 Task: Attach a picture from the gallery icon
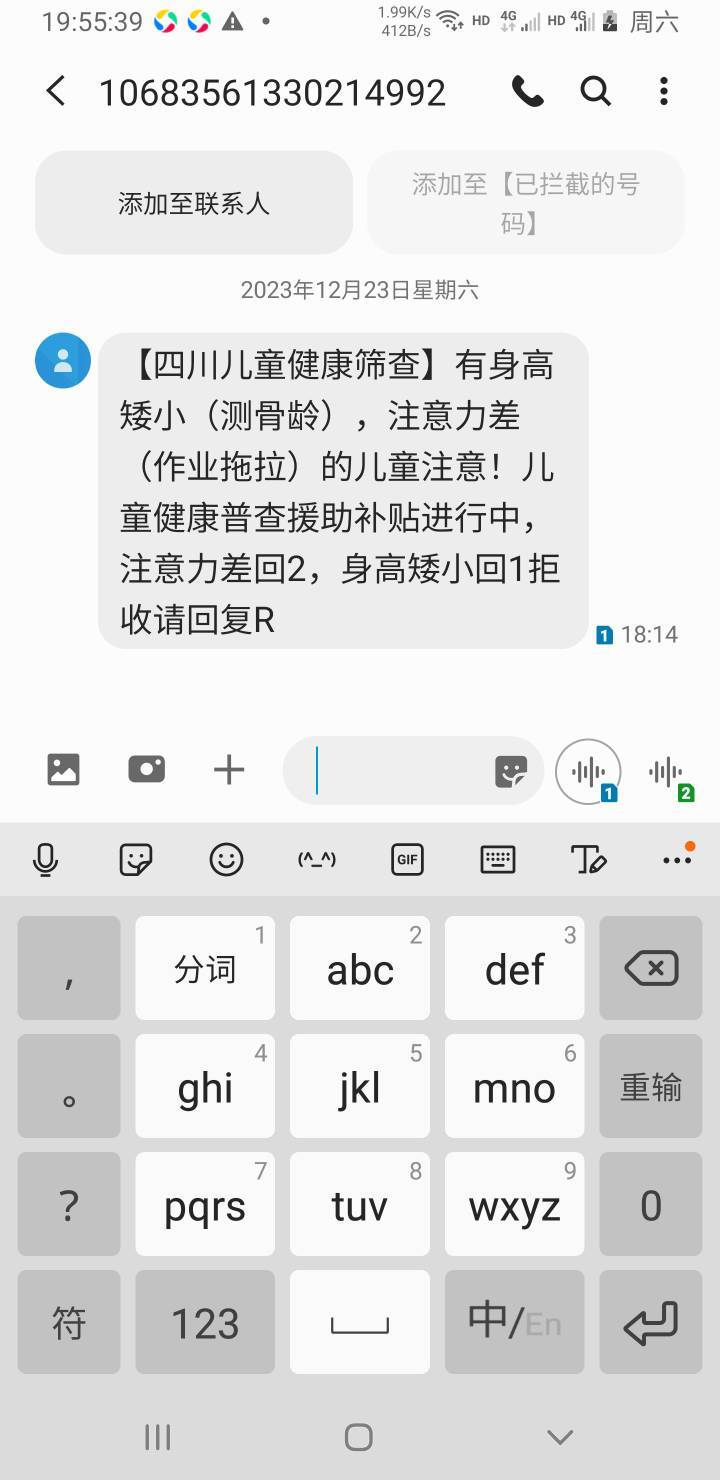63,769
